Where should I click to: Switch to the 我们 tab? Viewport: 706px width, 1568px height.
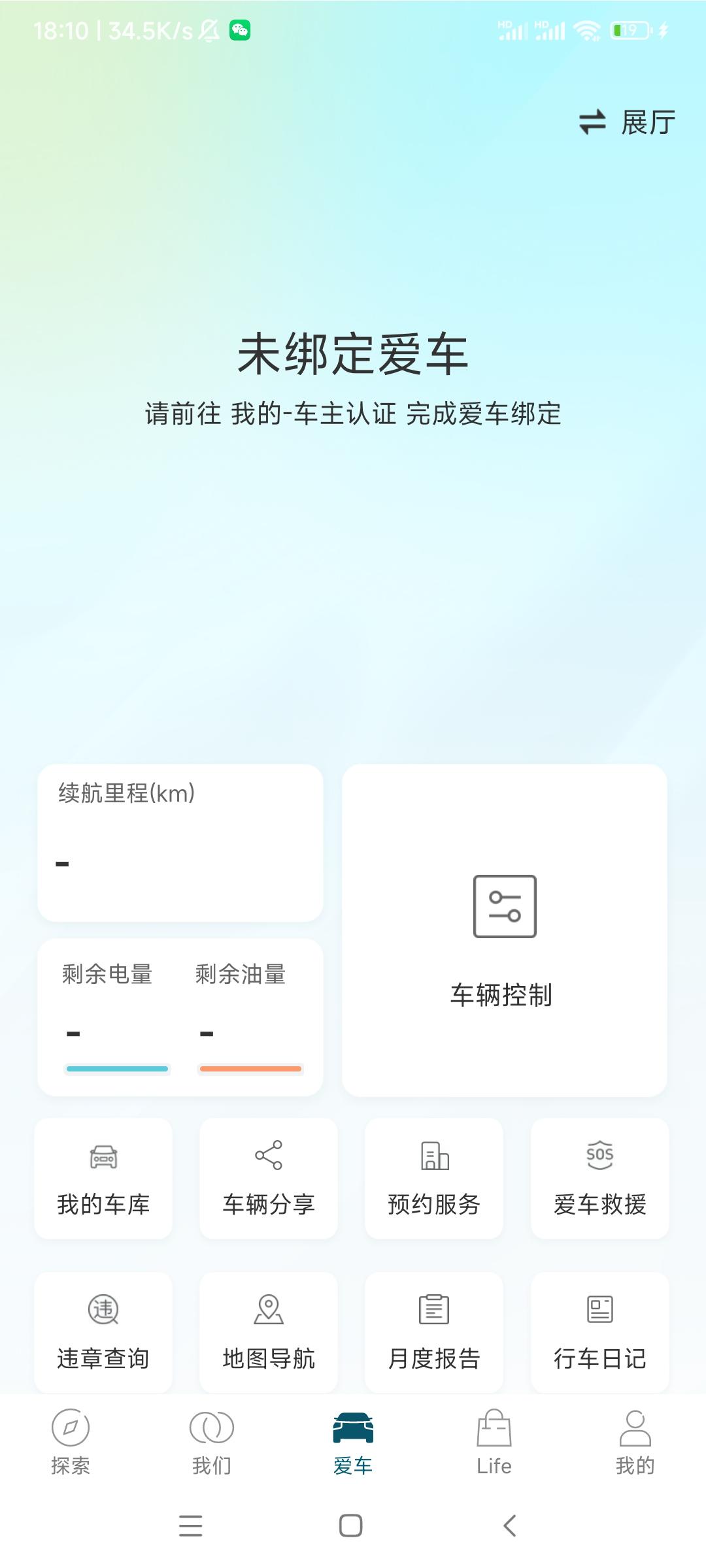[x=212, y=1443]
